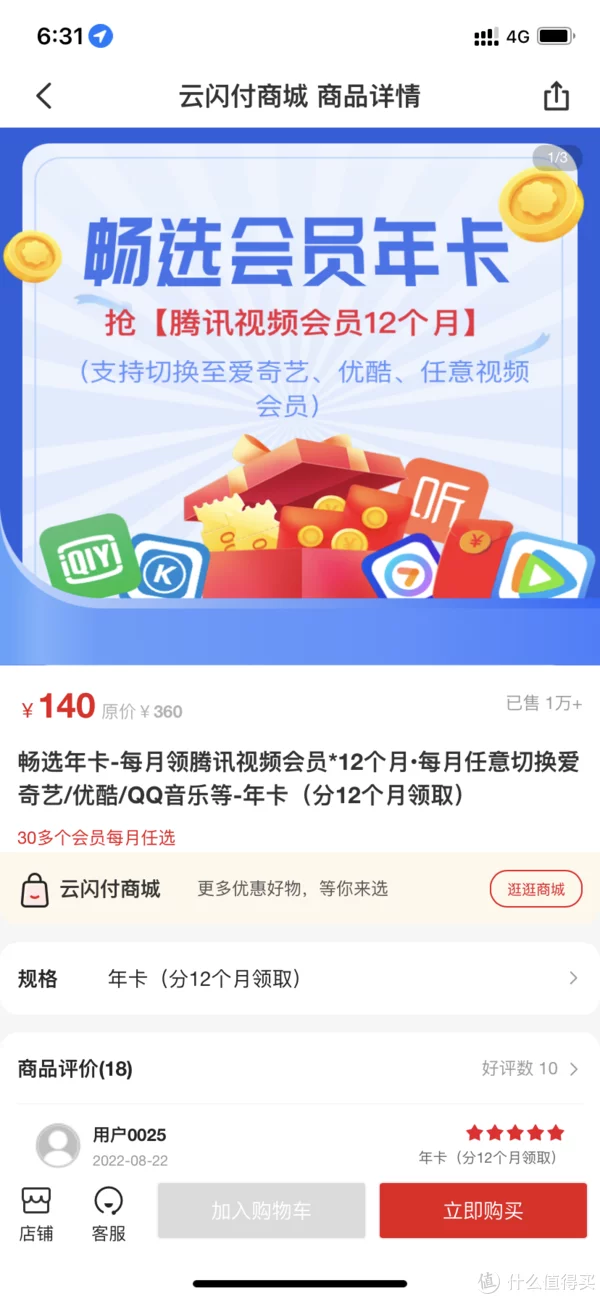The height and width of the screenshot is (1299, 600).
Task: Open the 店铺 store page
Action: click(36, 1214)
